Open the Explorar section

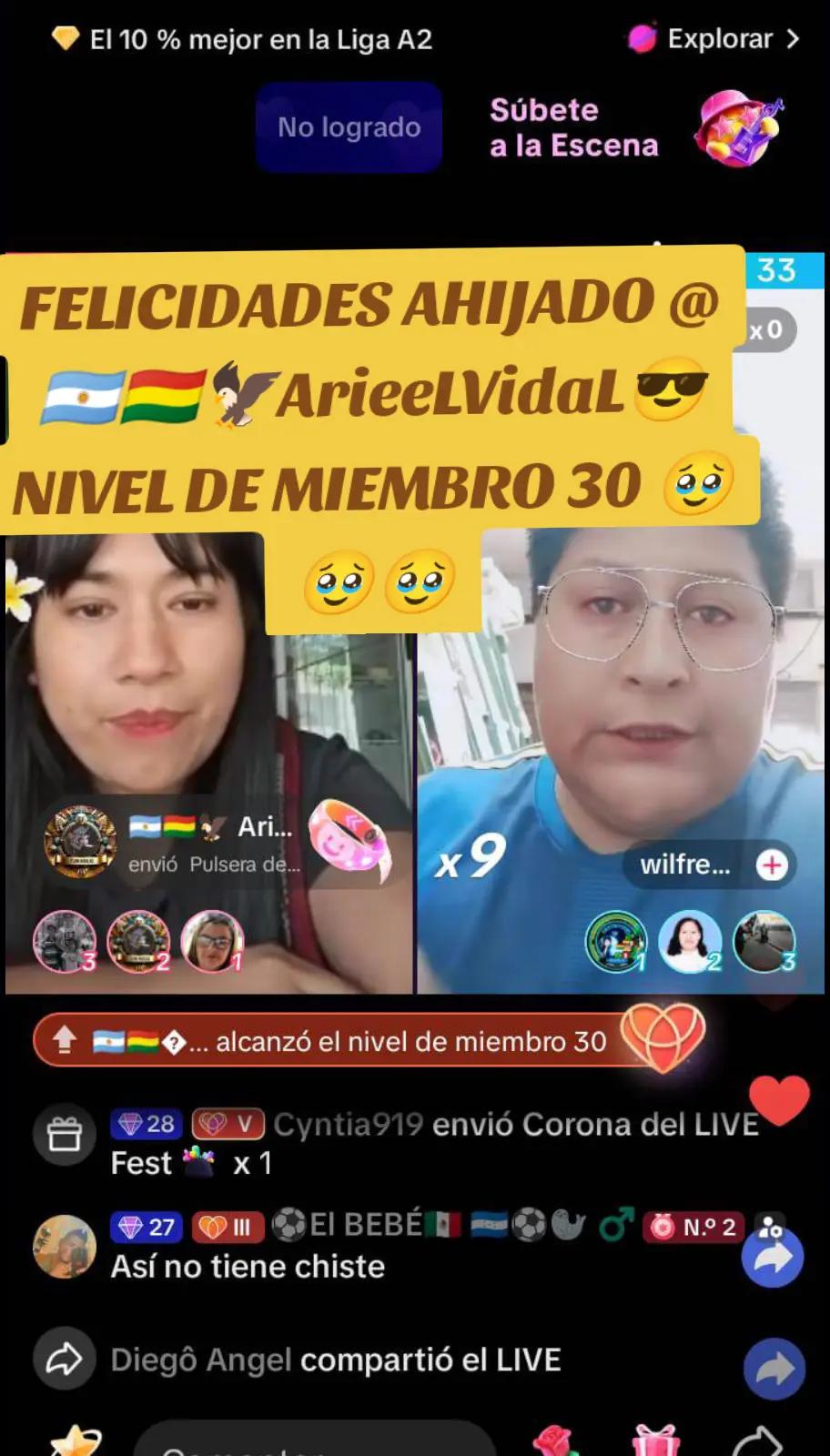(x=714, y=39)
